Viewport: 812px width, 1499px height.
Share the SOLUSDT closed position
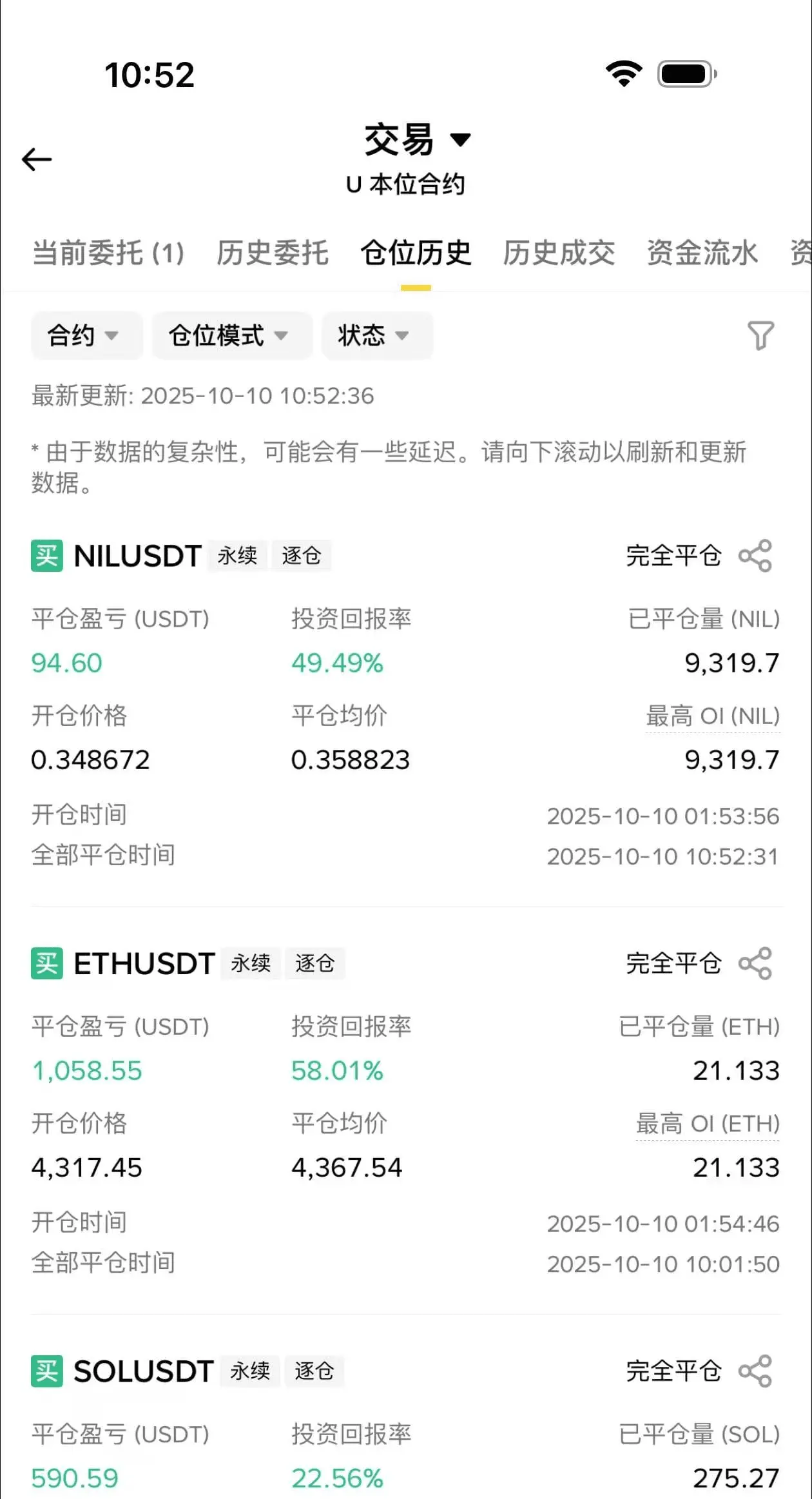pos(755,1371)
